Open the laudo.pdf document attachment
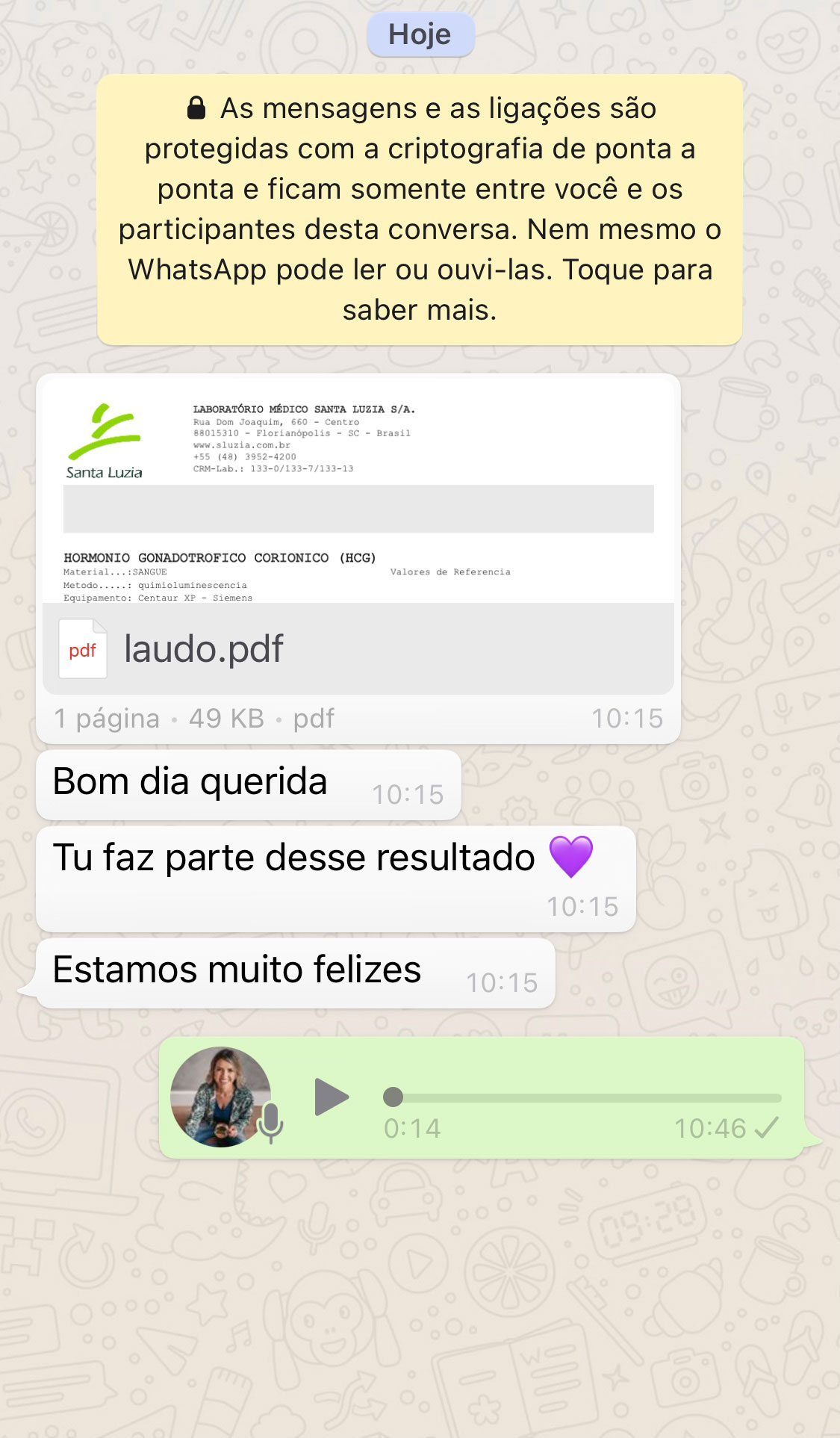This screenshot has height=1438, width=840. (358, 648)
